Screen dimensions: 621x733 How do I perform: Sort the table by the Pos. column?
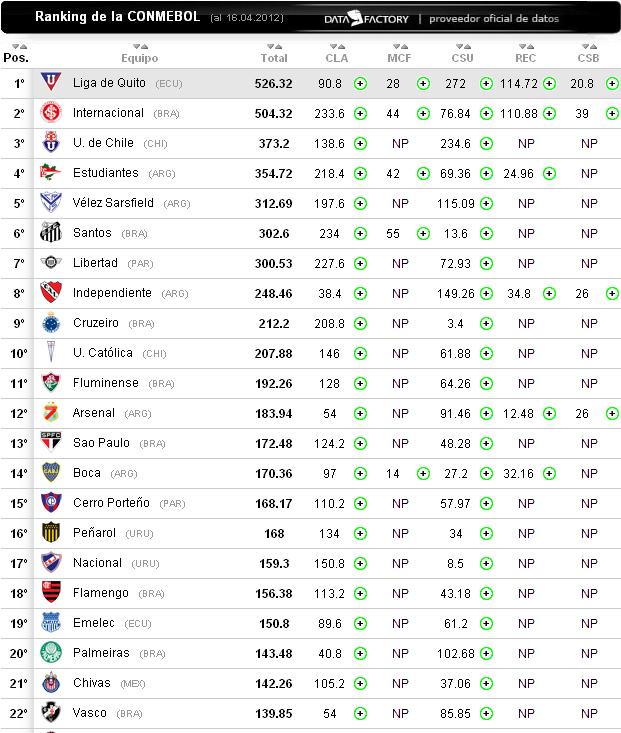(15, 57)
